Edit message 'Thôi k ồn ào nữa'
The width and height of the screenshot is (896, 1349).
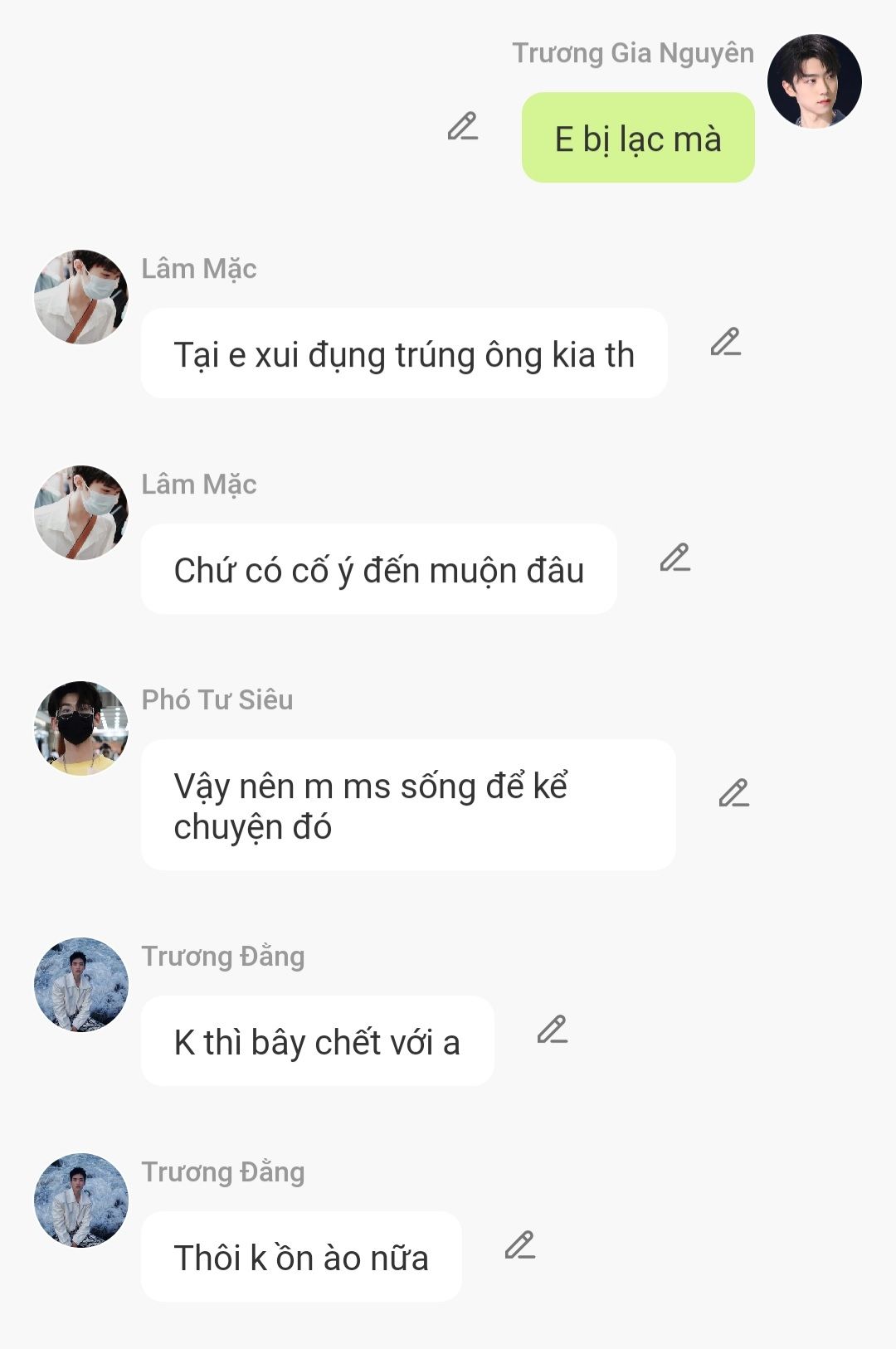pos(519,1246)
